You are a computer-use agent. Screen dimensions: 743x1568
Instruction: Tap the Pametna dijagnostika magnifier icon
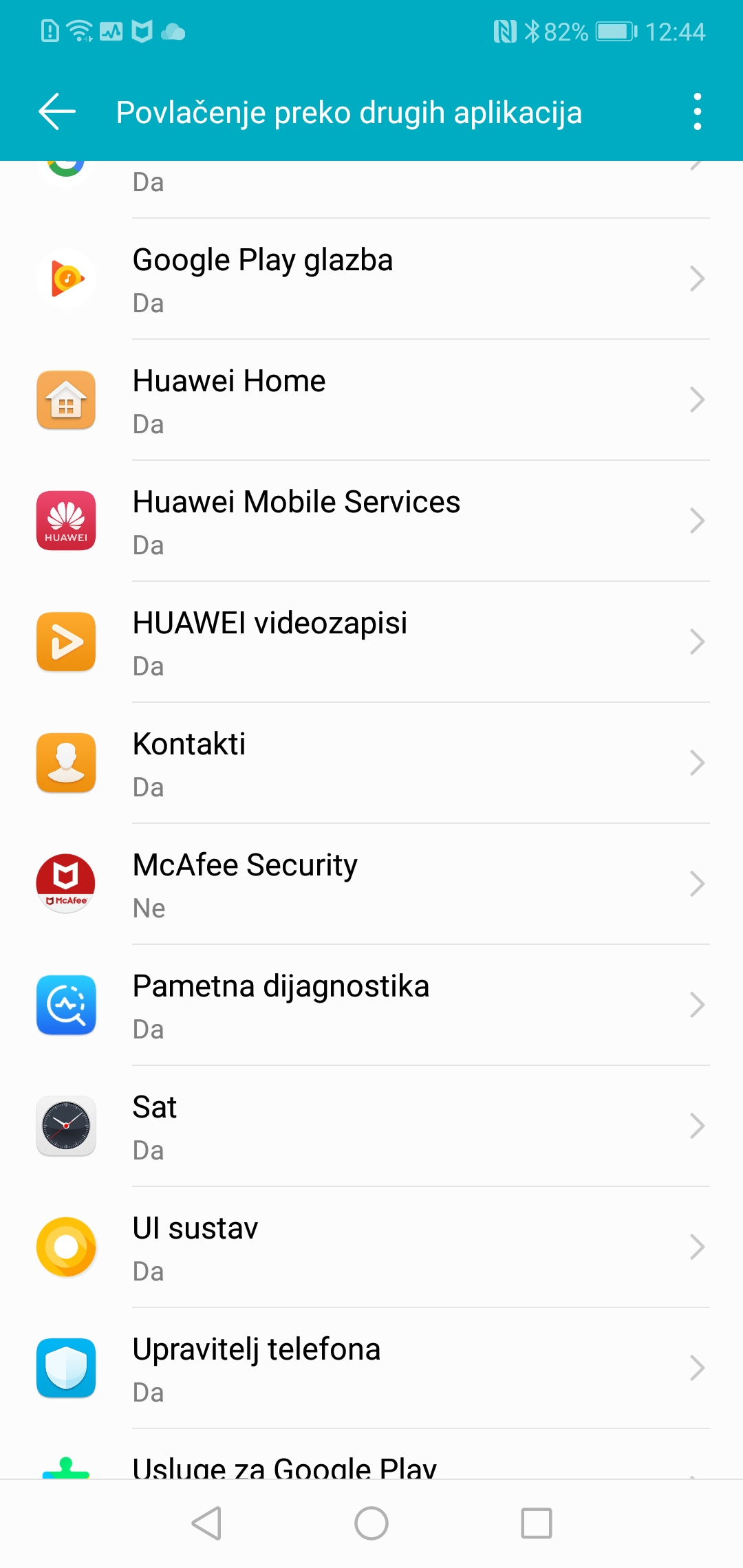click(66, 1005)
